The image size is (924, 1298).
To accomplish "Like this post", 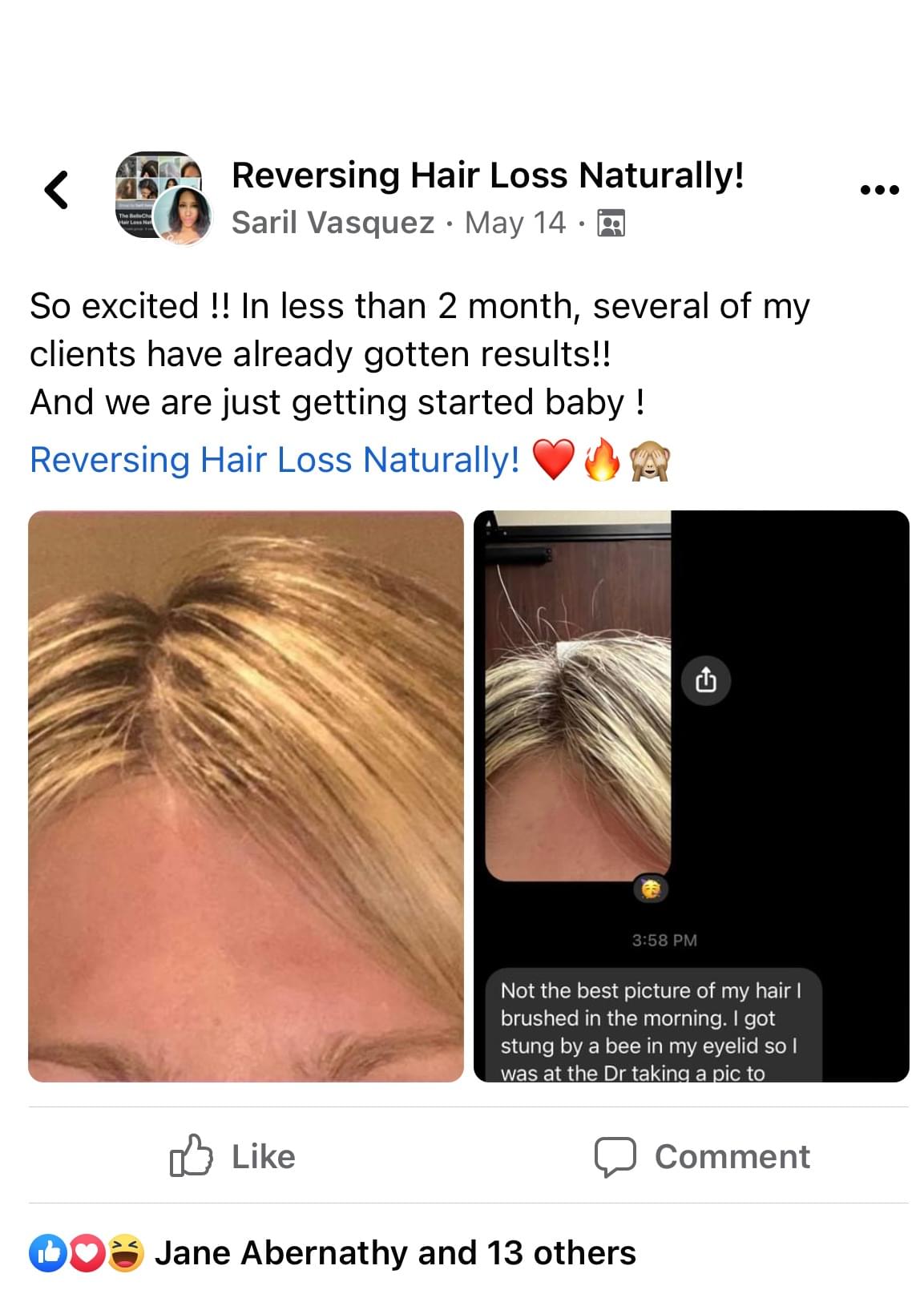I will pyautogui.click(x=233, y=1156).
